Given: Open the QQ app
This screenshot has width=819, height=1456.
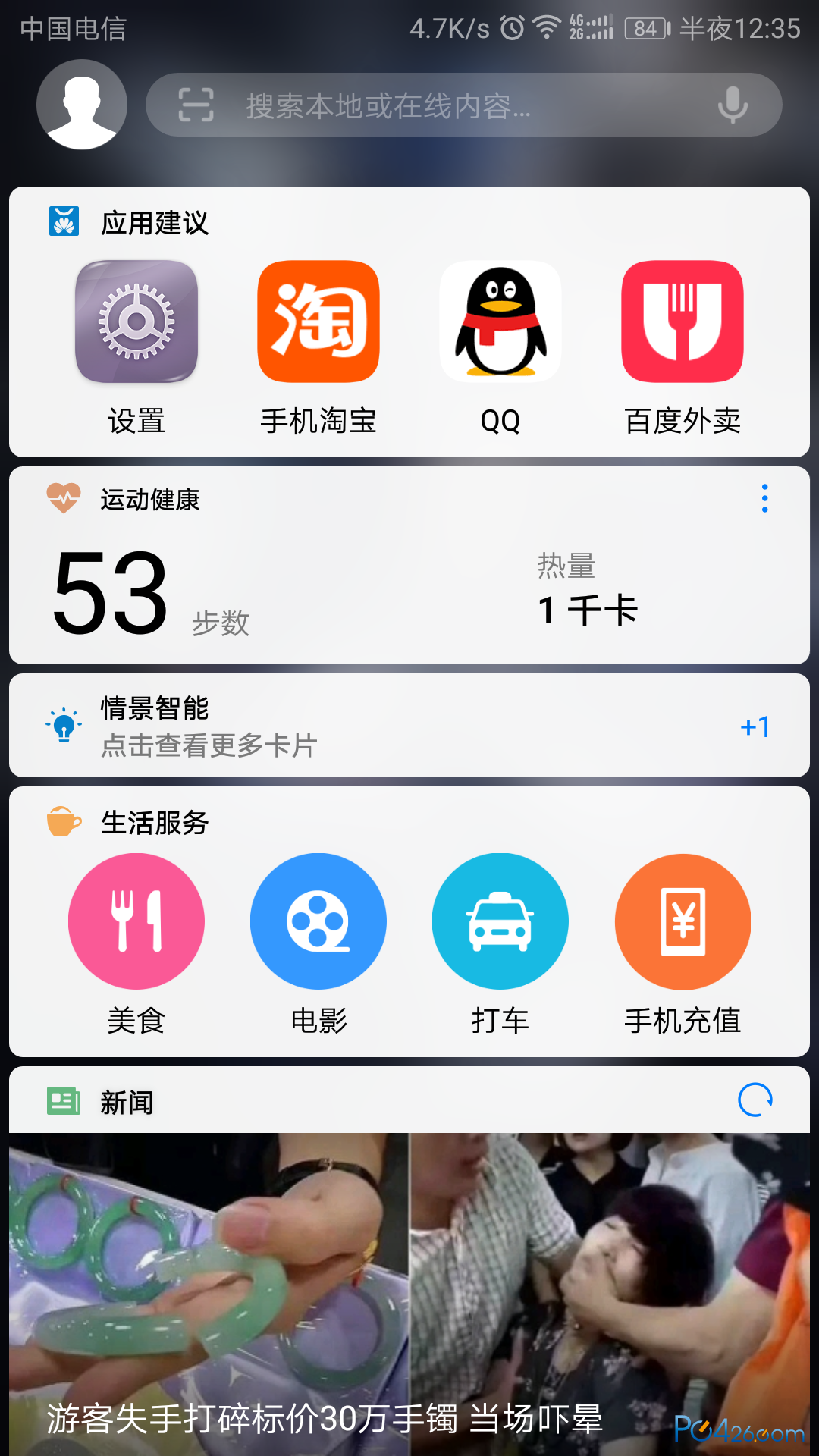Looking at the screenshot, I should (x=500, y=322).
